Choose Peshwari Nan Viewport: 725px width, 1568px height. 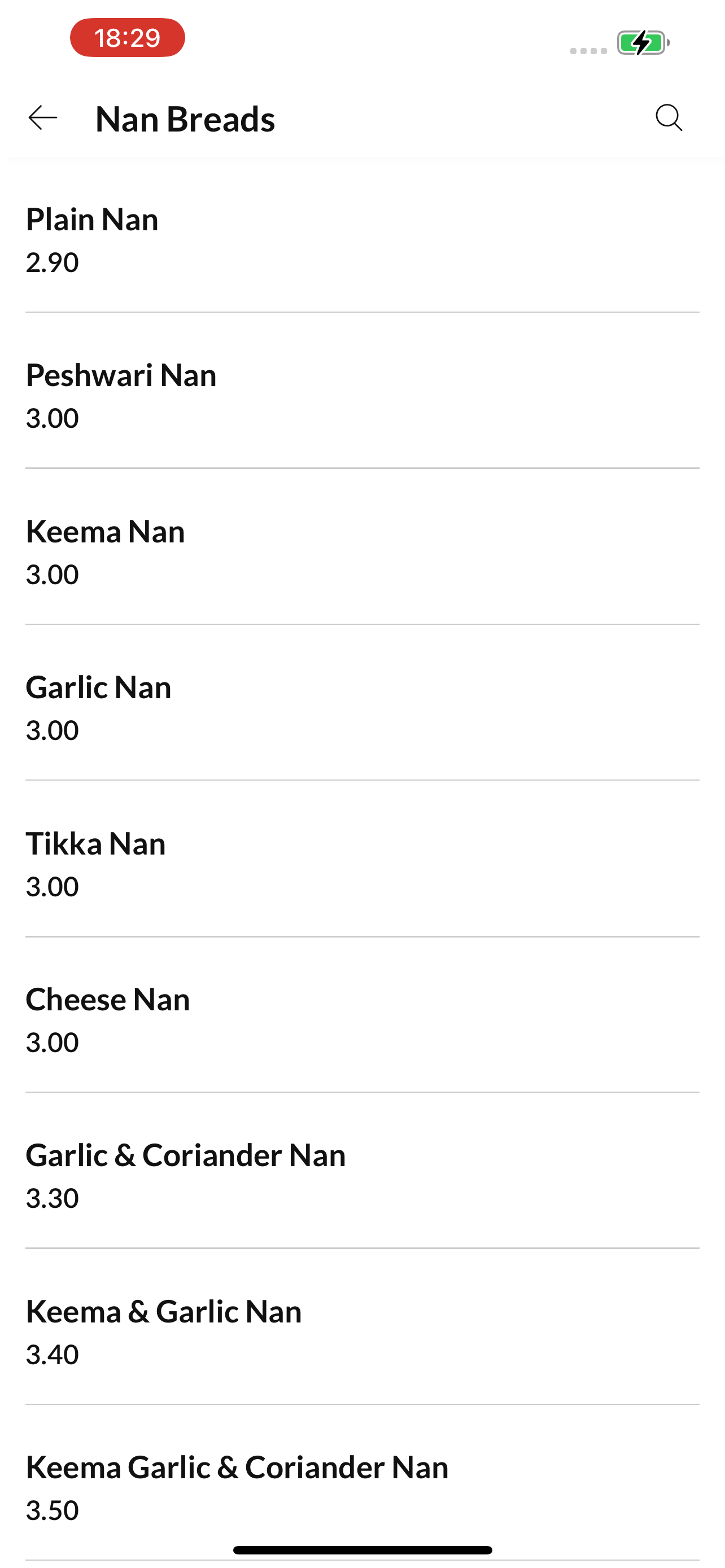362,391
